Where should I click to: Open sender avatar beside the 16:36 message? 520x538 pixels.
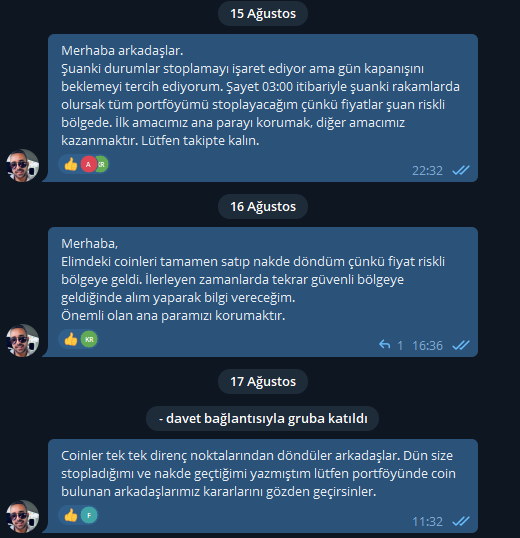(x=23, y=340)
